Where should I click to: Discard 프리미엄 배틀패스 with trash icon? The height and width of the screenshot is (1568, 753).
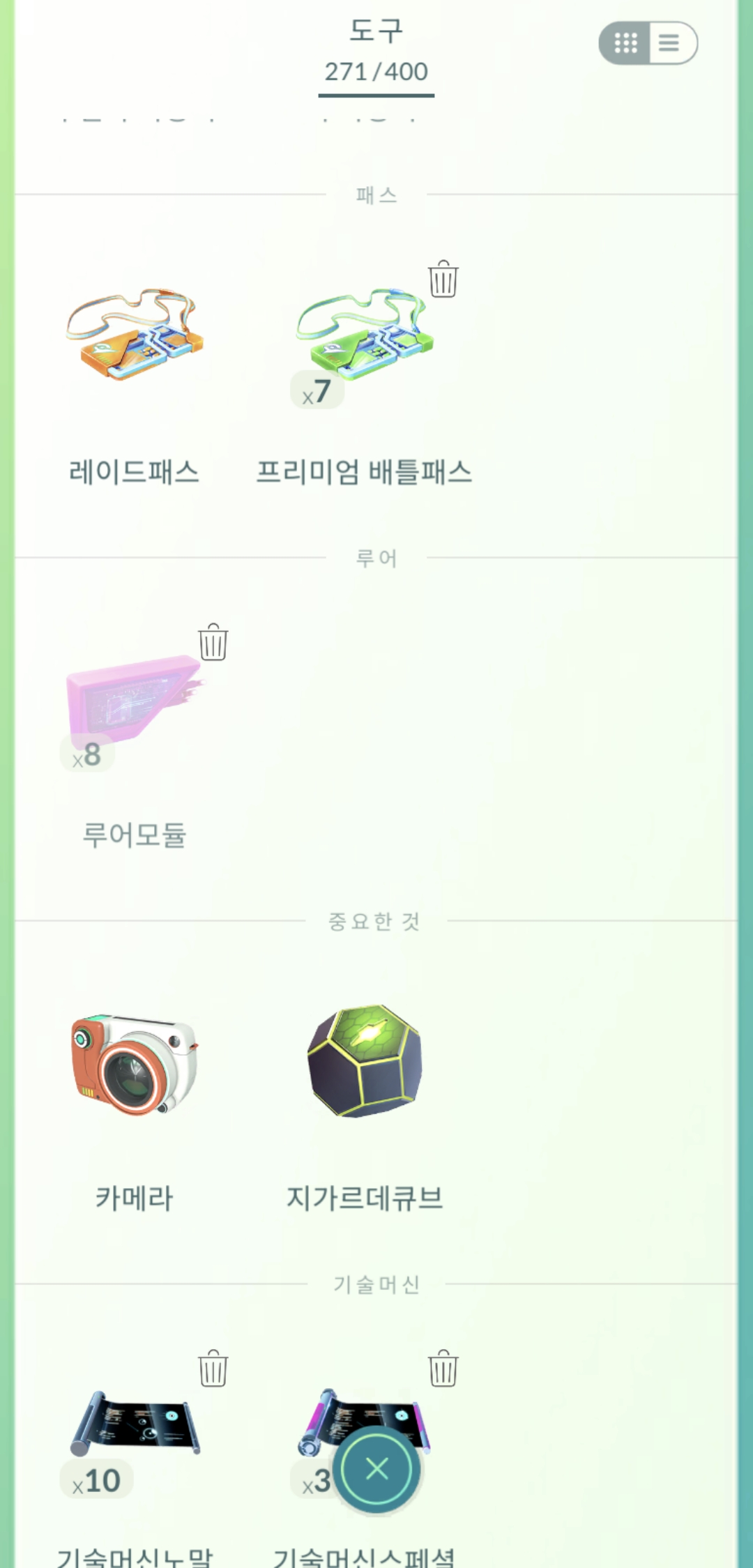[443, 280]
